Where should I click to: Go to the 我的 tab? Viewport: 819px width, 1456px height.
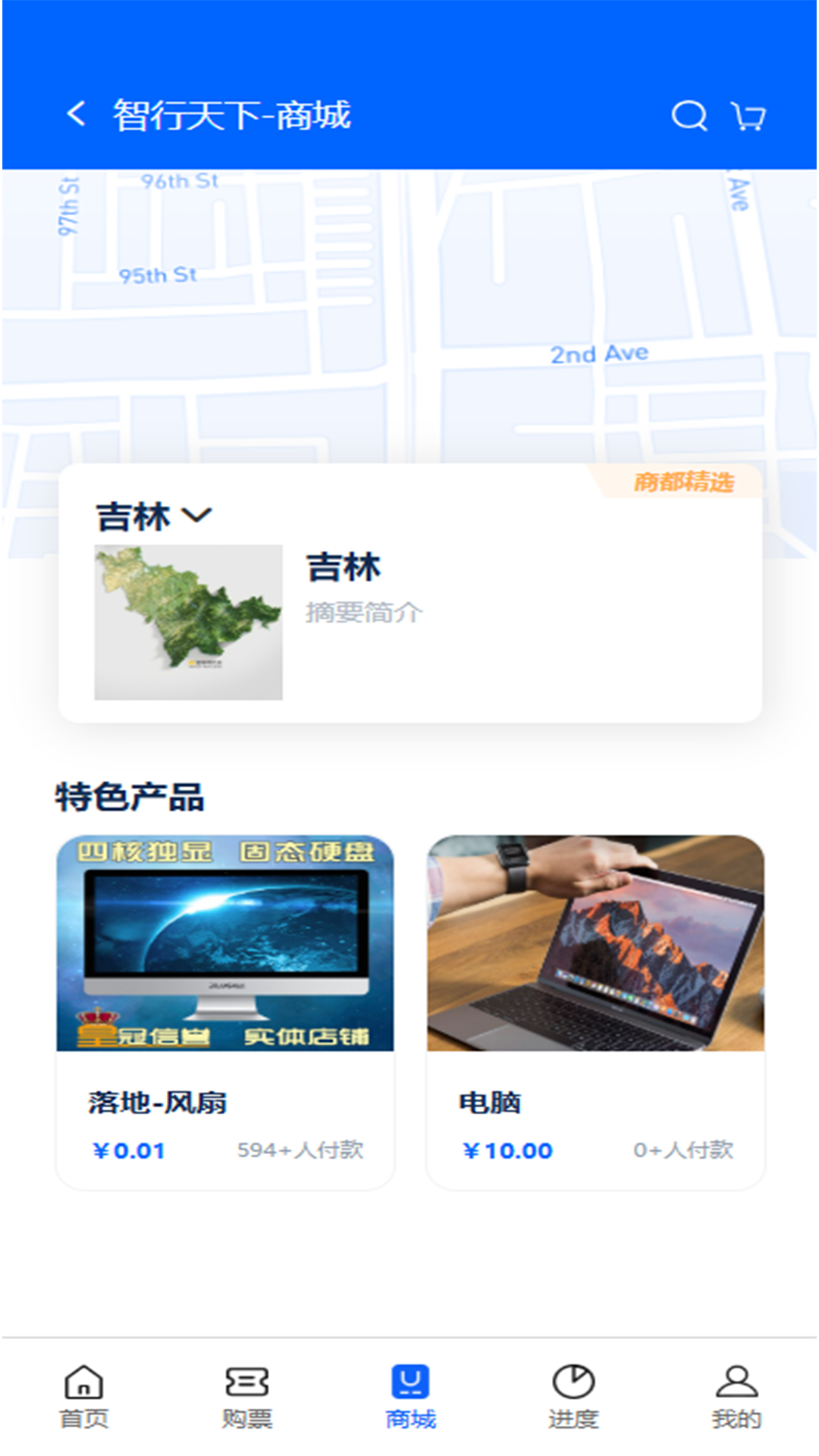click(736, 1396)
